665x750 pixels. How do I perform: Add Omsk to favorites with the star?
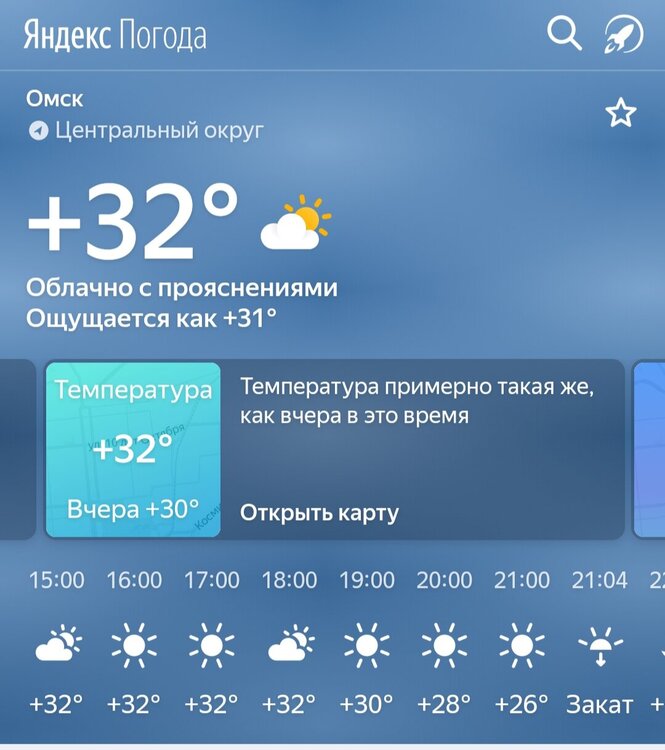click(x=621, y=114)
